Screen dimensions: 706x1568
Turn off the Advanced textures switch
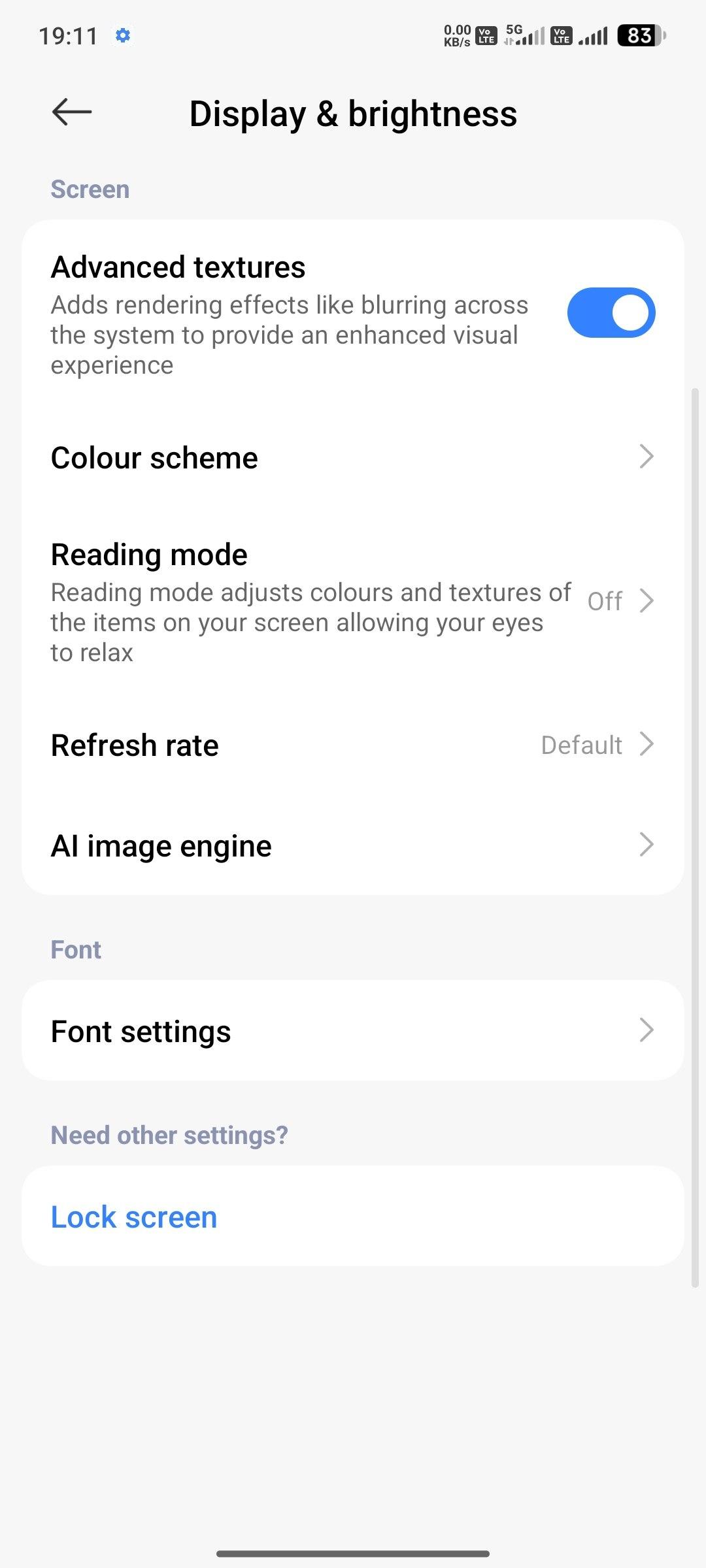(x=611, y=313)
